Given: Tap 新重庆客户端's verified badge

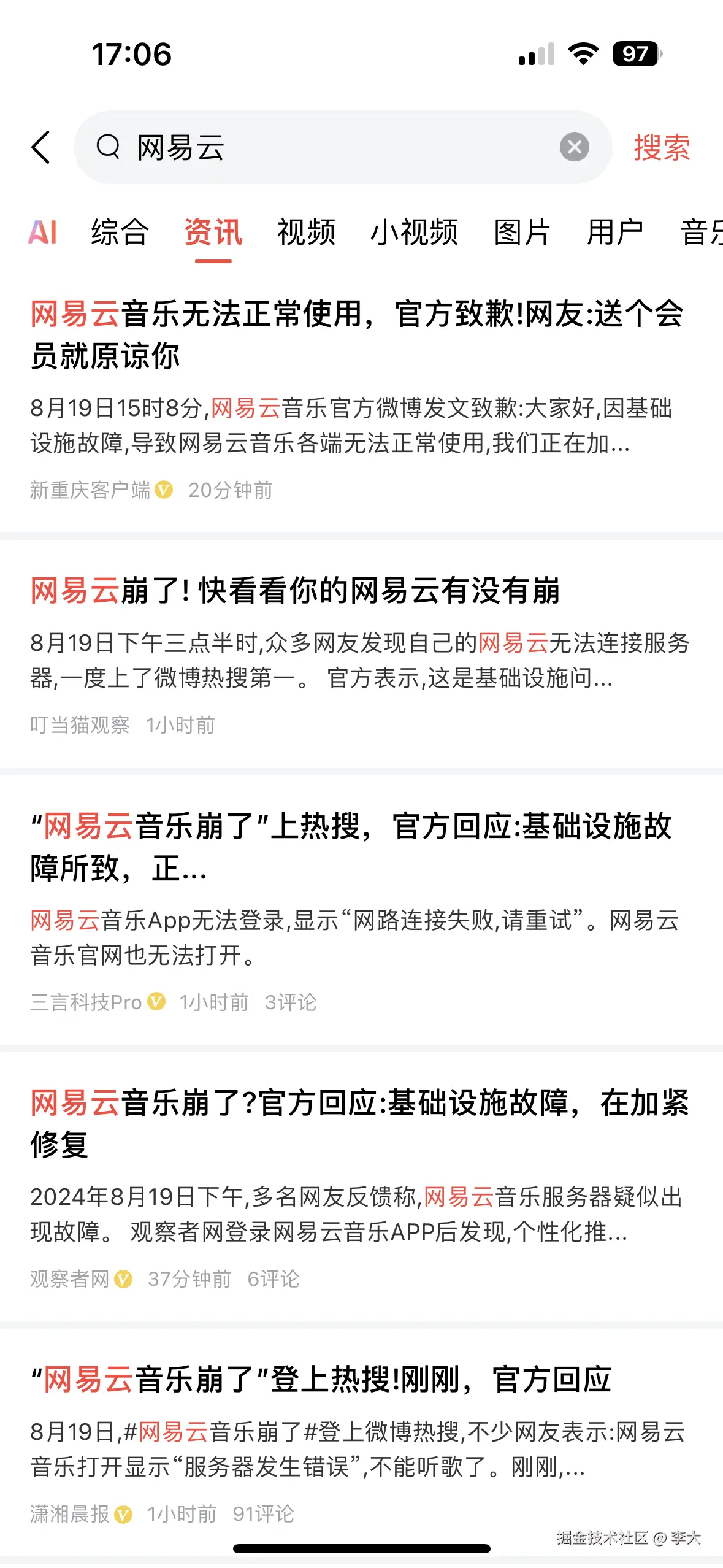Looking at the screenshot, I should tap(163, 490).
